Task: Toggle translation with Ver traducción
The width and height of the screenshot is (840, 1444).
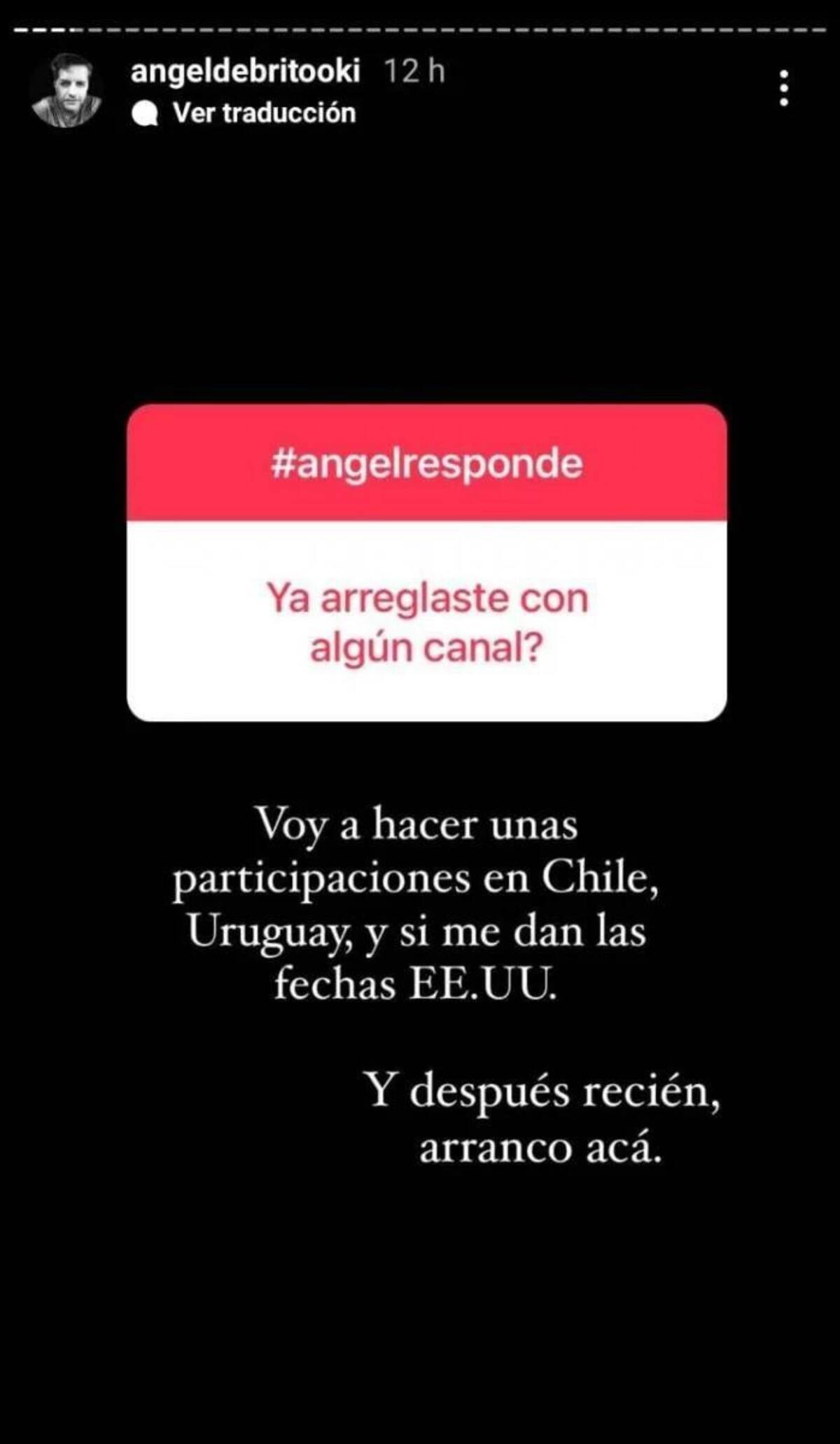Action: pos(266,110)
